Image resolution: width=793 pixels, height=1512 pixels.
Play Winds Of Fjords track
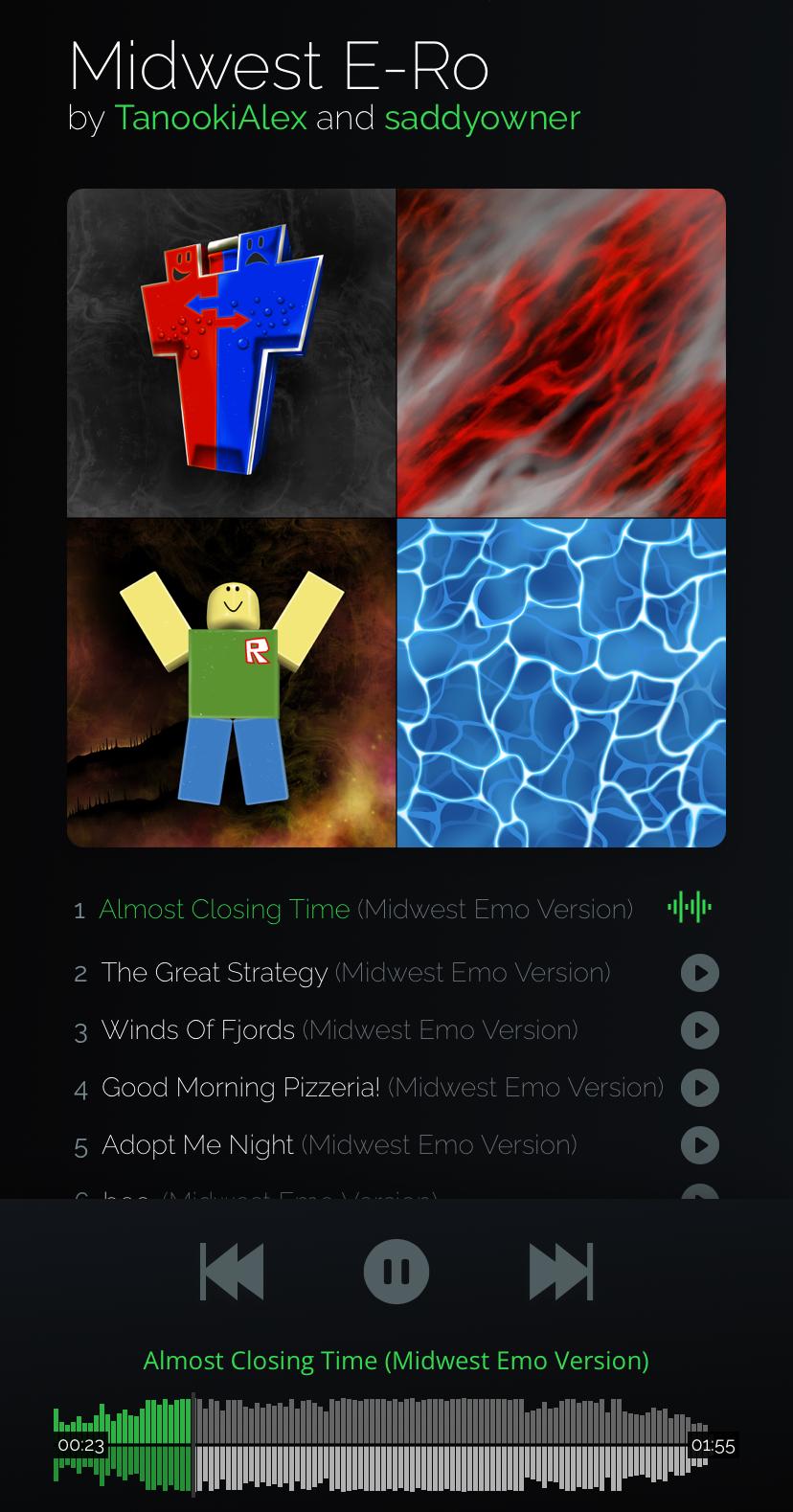[700, 1030]
